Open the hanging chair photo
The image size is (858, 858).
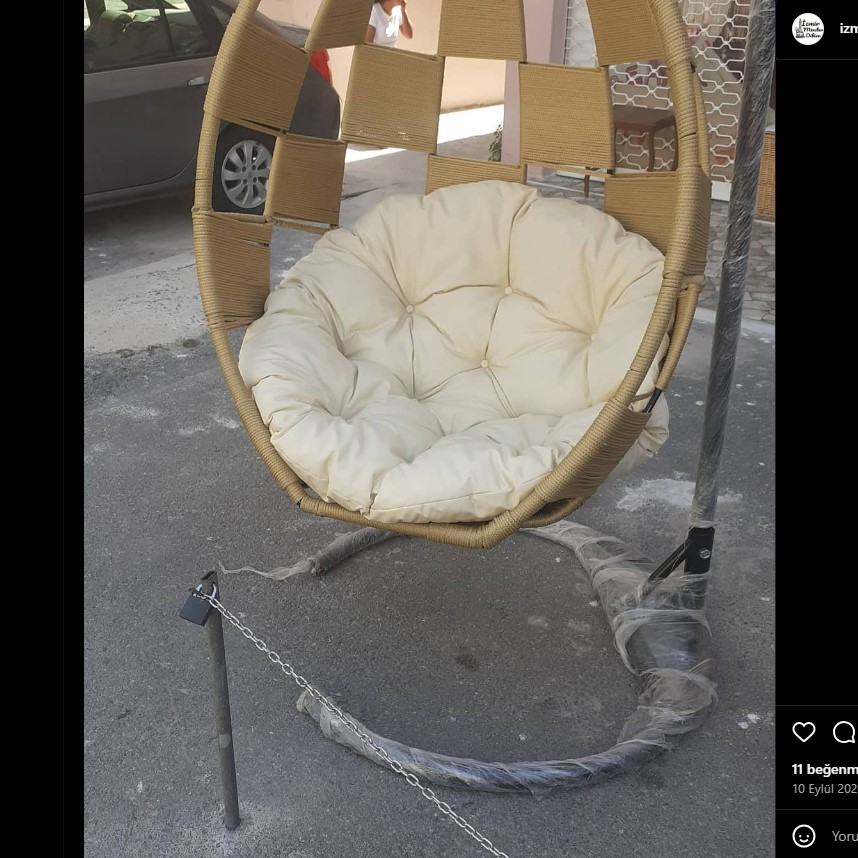pos(429,429)
